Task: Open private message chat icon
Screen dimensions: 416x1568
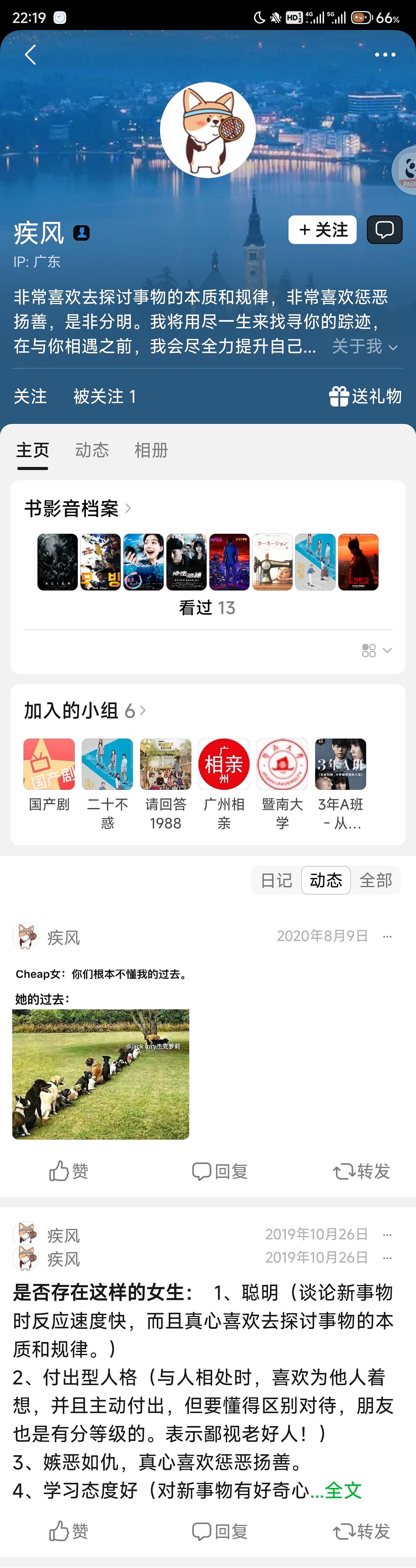Action: [x=384, y=229]
